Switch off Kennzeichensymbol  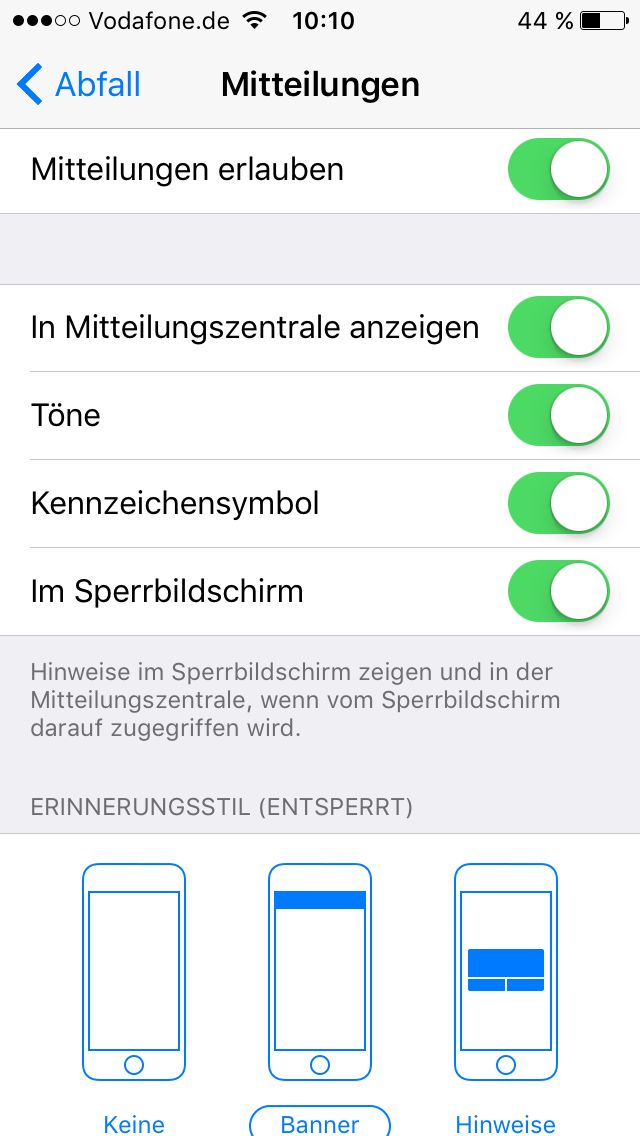(x=558, y=503)
